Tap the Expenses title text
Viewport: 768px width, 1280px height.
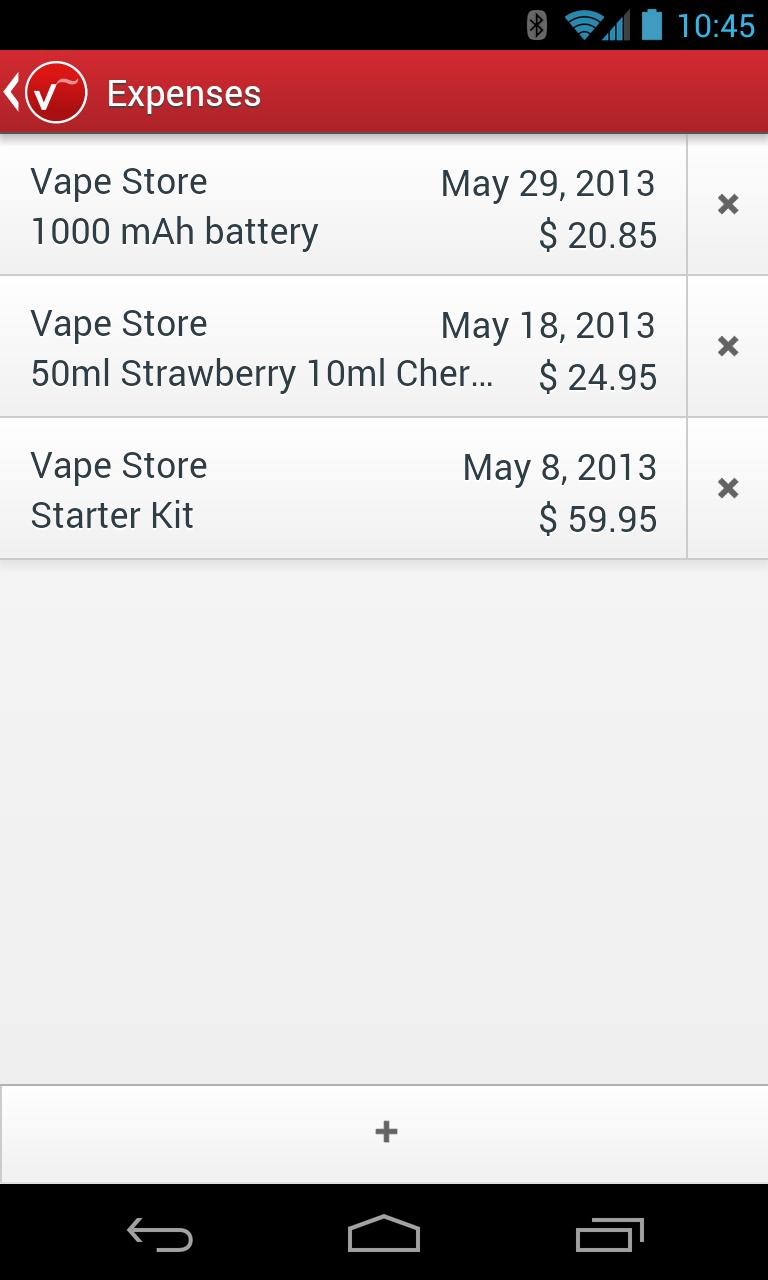(184, 92)
